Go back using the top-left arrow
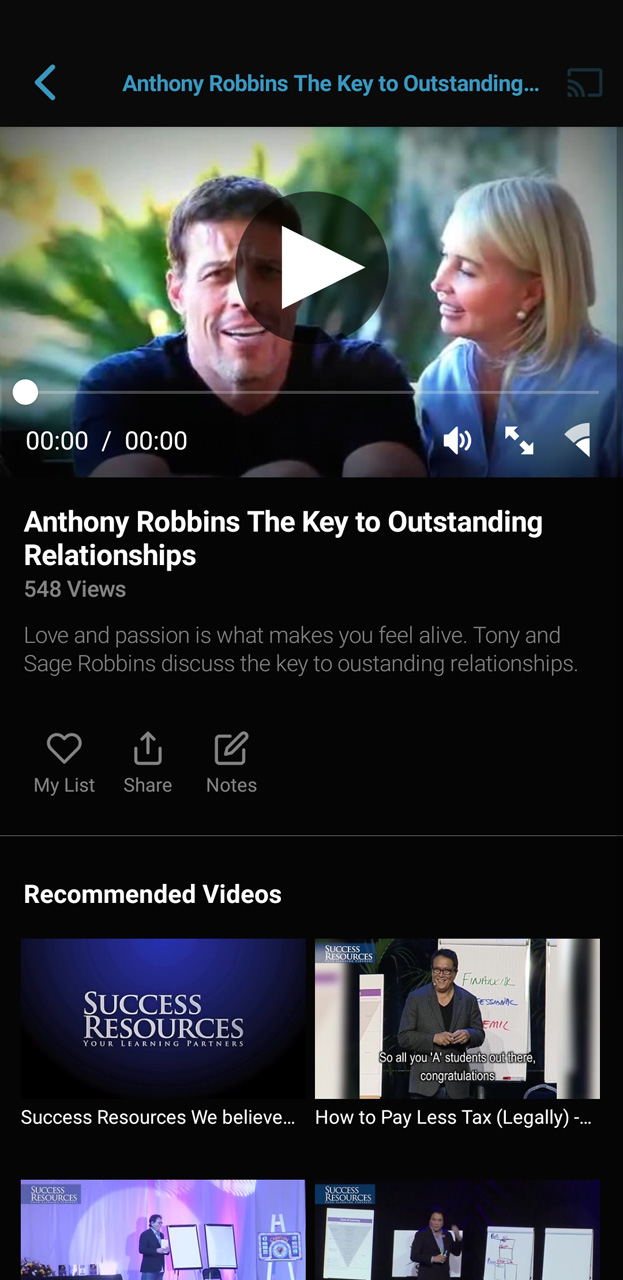The width and height of the screenshot is (623, 1280). pyautogui.click(x=45, y=83)
